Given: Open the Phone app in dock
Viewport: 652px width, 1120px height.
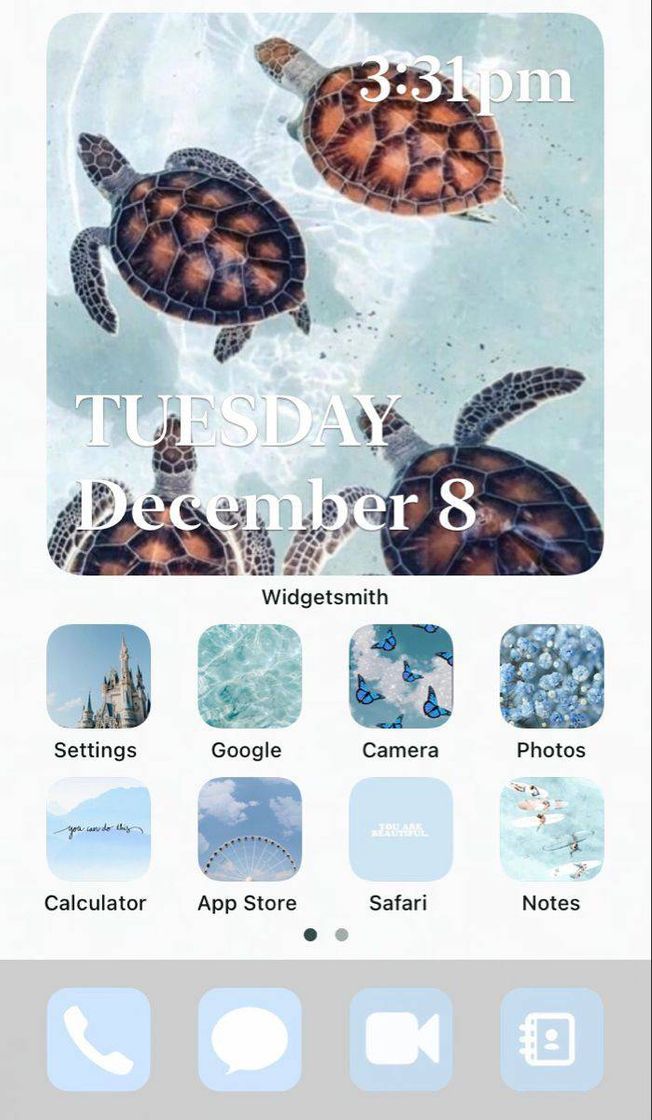Looking at the screenshot, I should point(98,1039).
